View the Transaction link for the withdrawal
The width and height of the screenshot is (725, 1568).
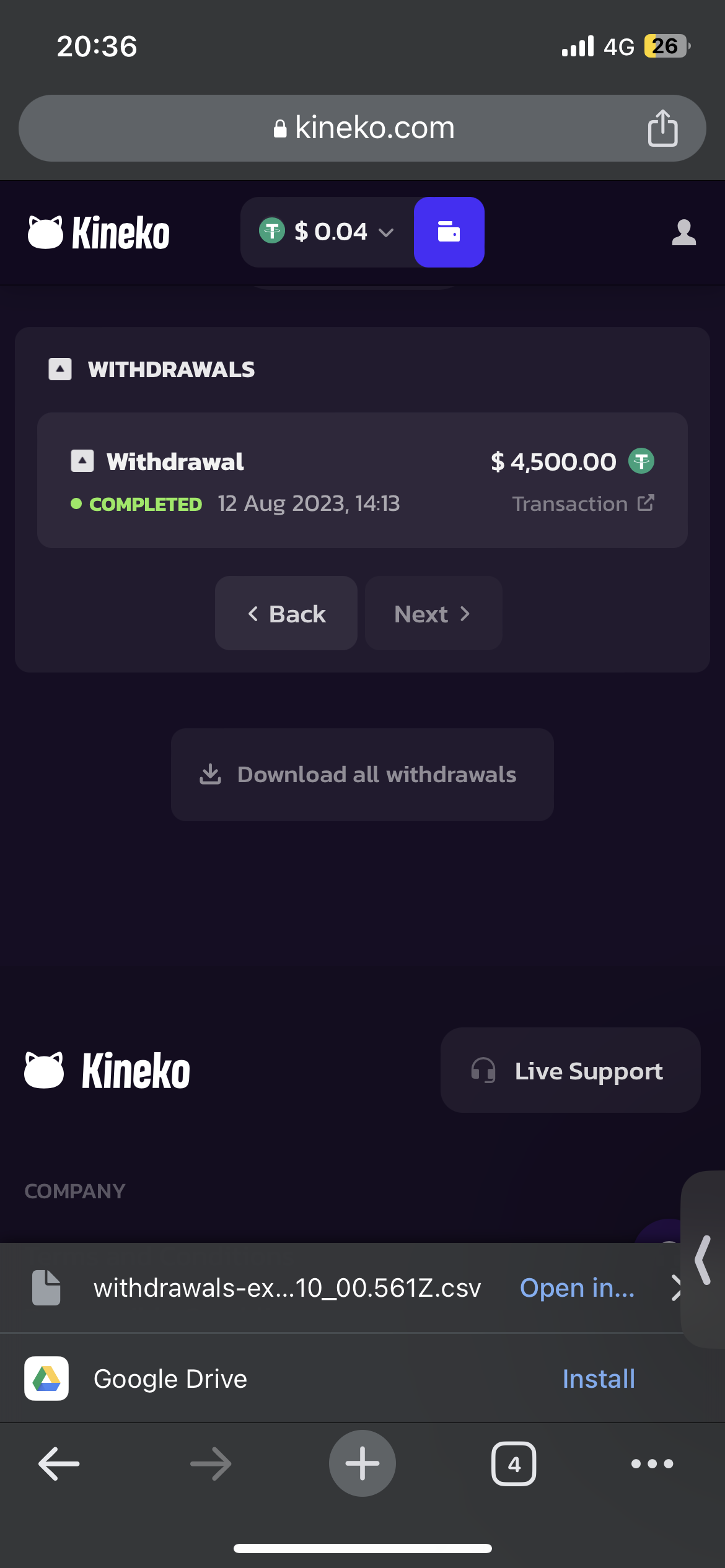pyautogui.click(x=582, y=503)
